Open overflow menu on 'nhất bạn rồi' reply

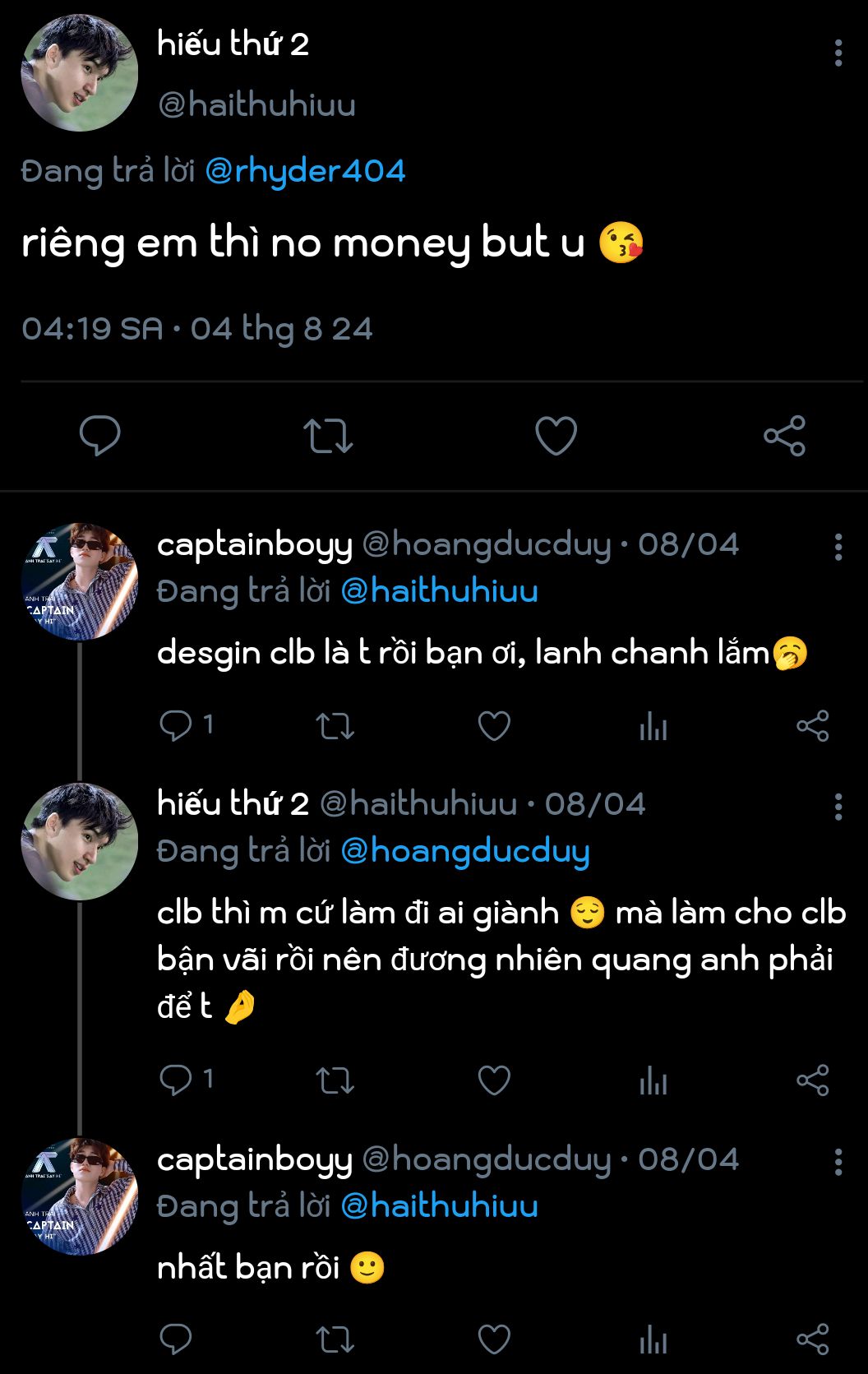tap(838, 1162)
